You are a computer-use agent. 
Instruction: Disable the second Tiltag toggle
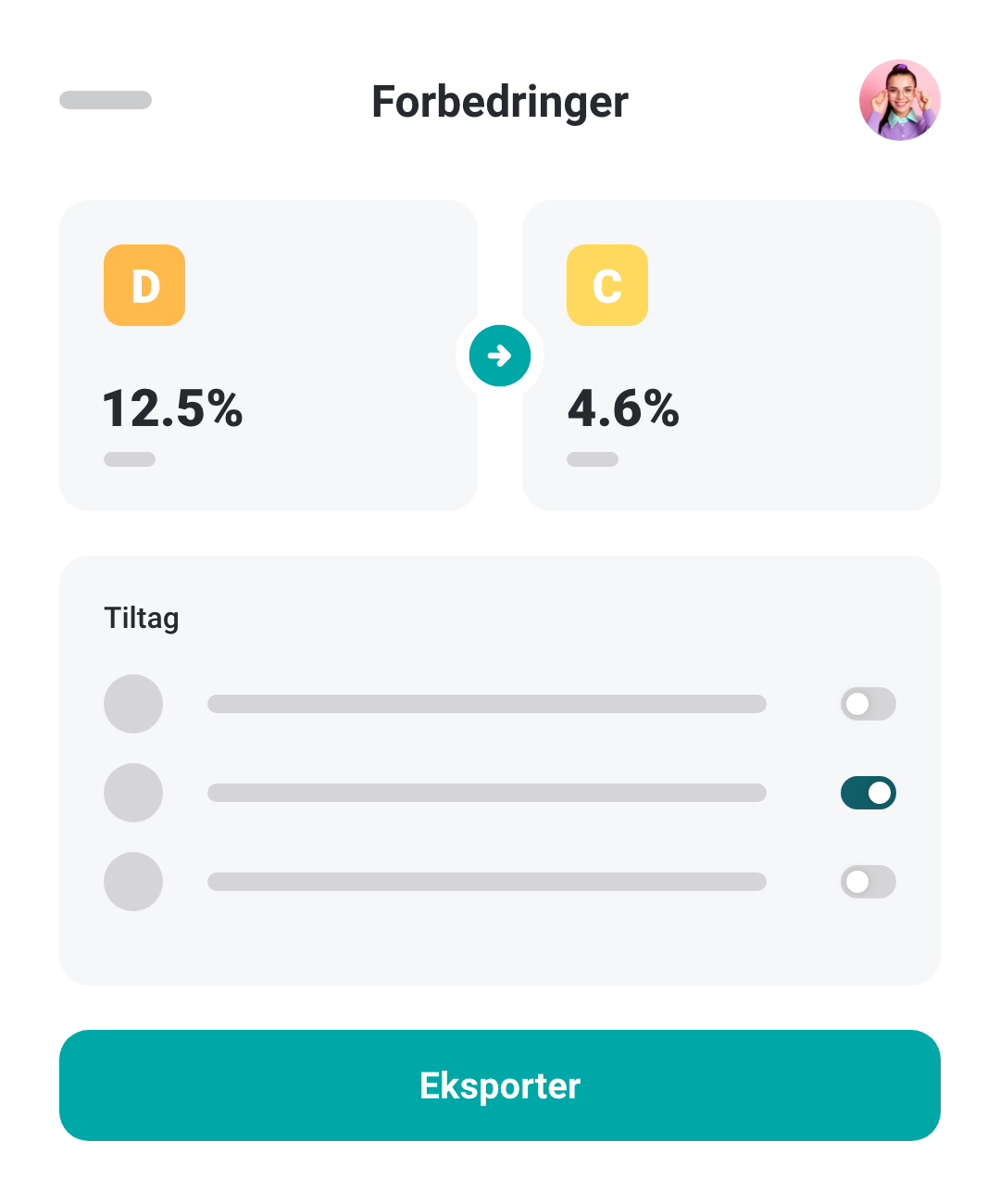[x=868, y=793]
